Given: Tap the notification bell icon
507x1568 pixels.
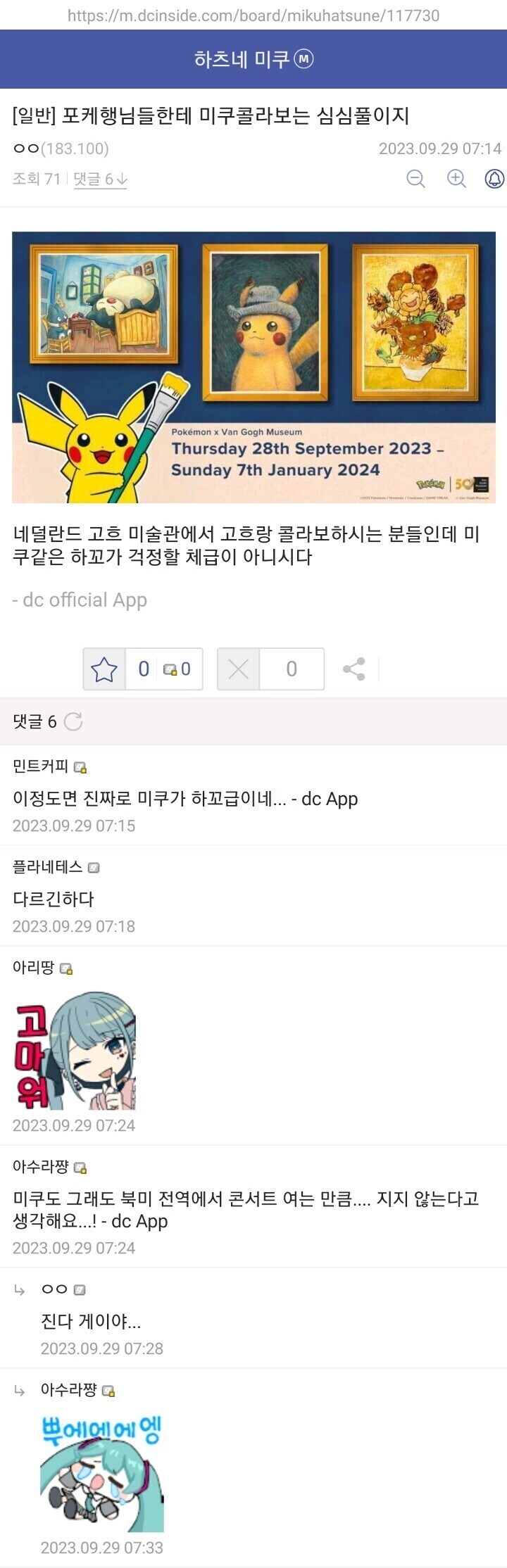Looking at the screenshot, I should click(495, 179).
